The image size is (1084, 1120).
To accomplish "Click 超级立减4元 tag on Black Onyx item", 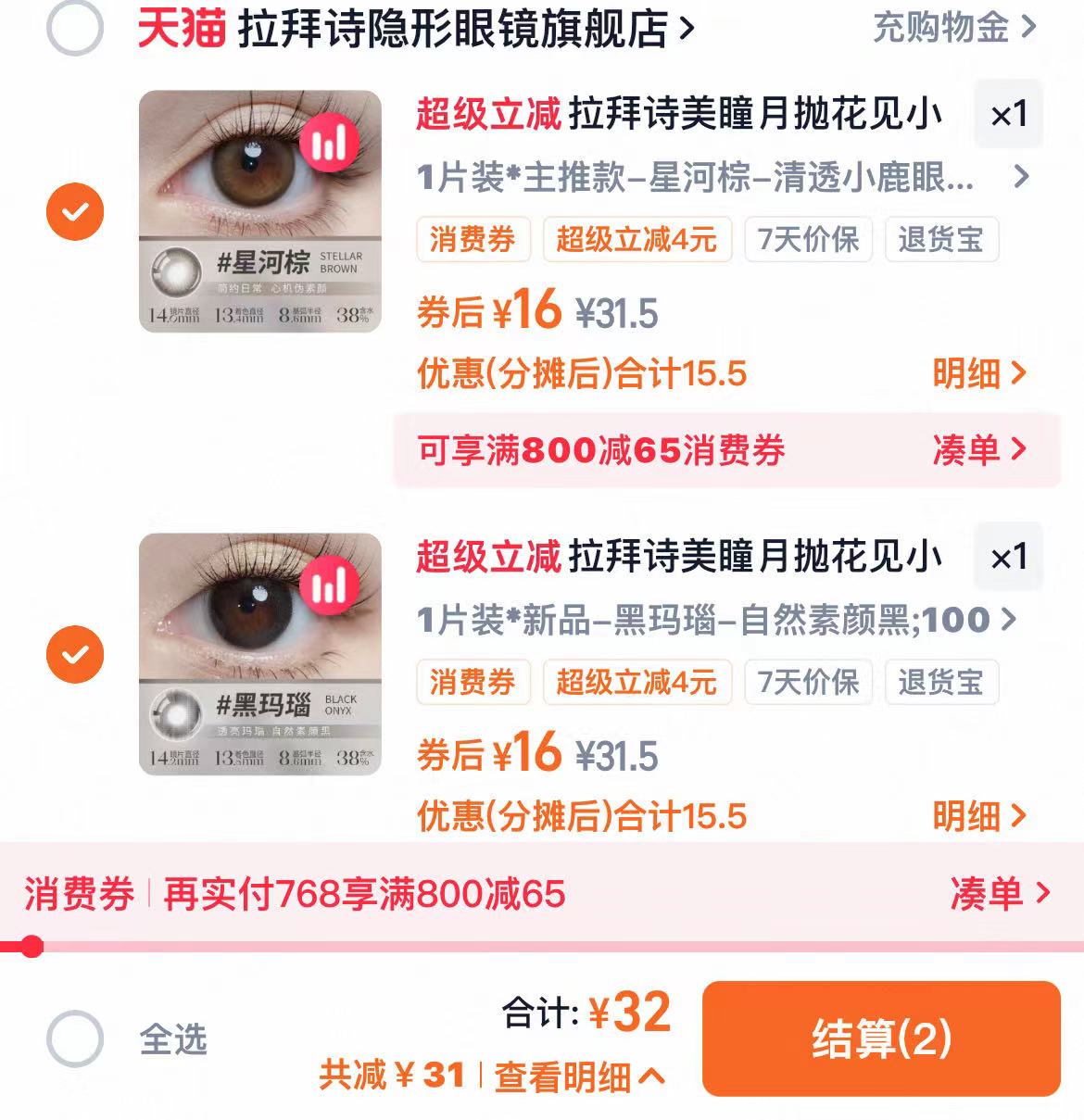I will pyautogui.click(x=638, y=683).
